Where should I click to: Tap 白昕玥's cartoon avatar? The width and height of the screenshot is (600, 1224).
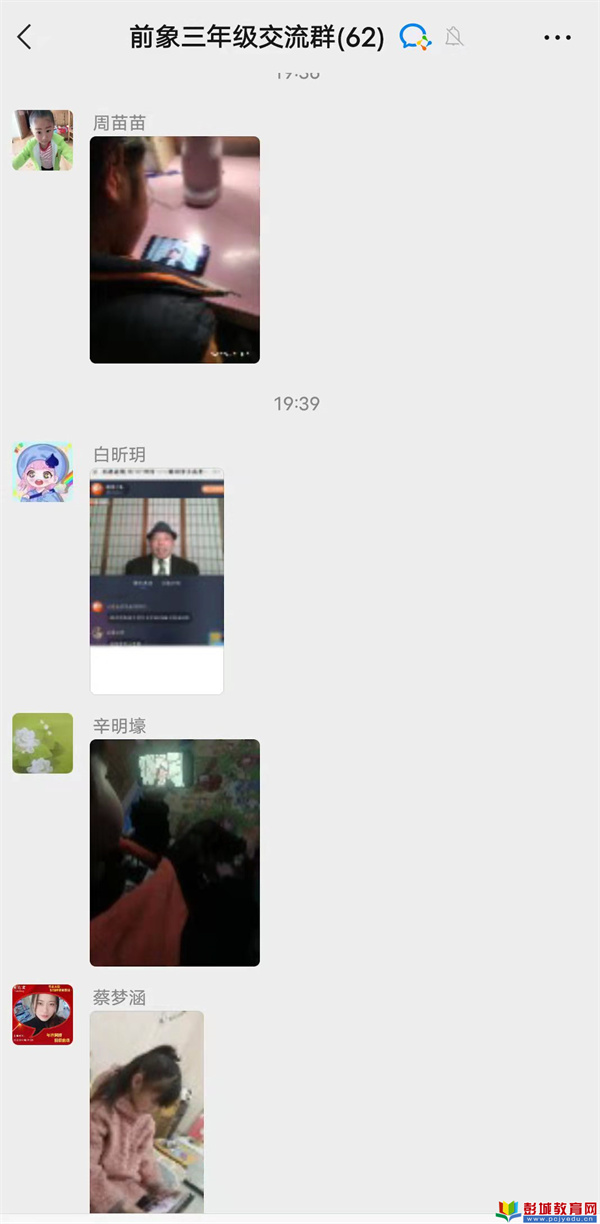[x=42, y=471]
